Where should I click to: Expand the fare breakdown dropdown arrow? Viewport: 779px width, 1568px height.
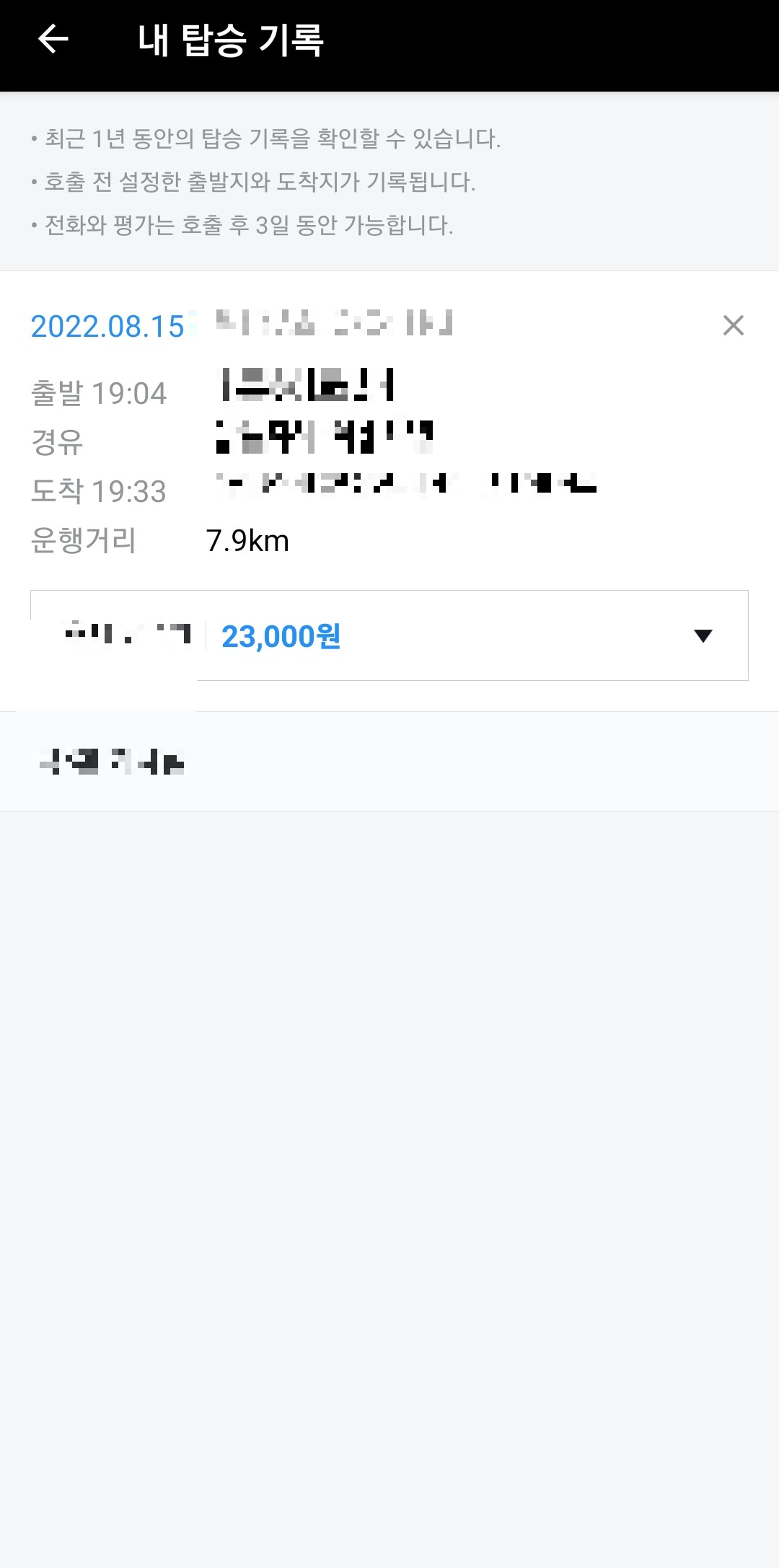pyautogui.click(x=702, y=635)
